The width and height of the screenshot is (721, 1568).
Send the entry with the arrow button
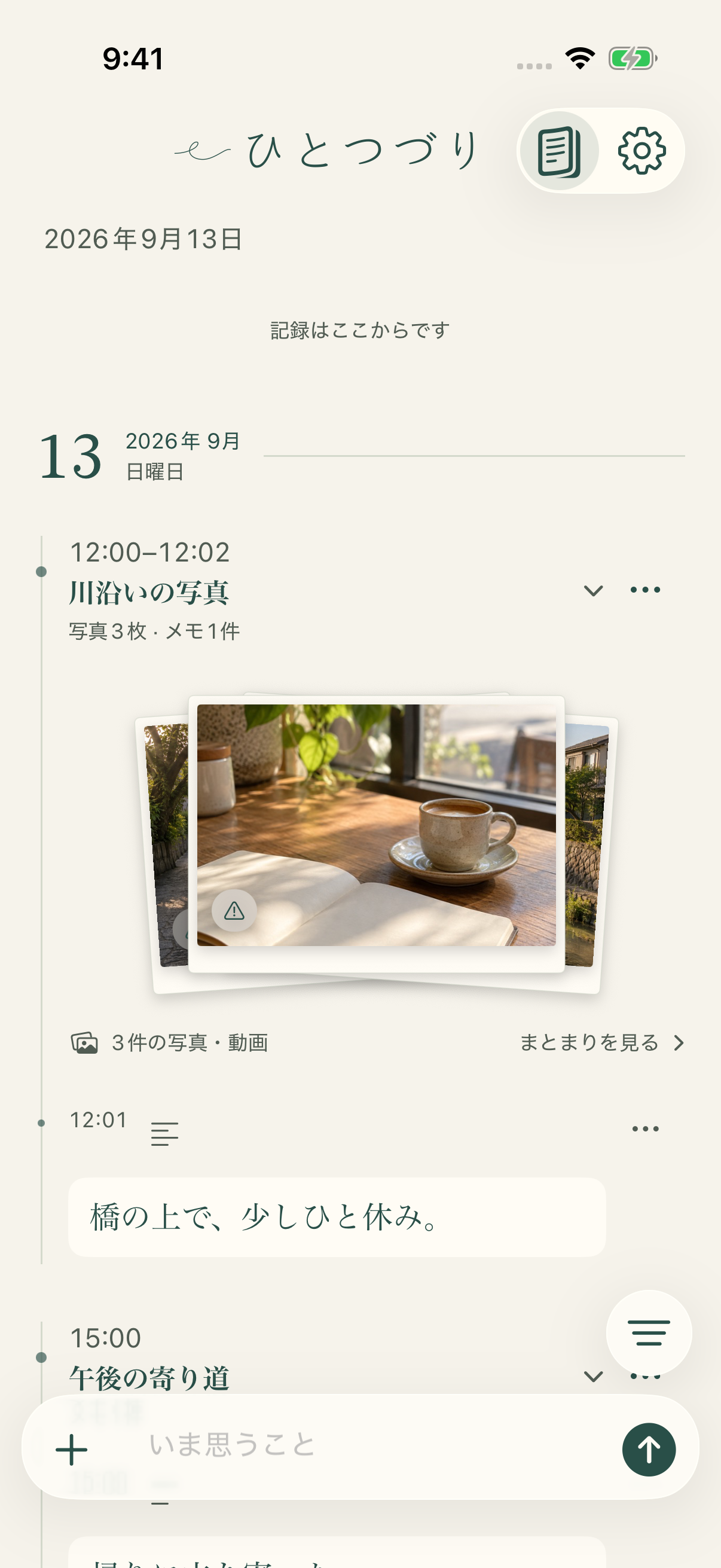click(649, 1450)
